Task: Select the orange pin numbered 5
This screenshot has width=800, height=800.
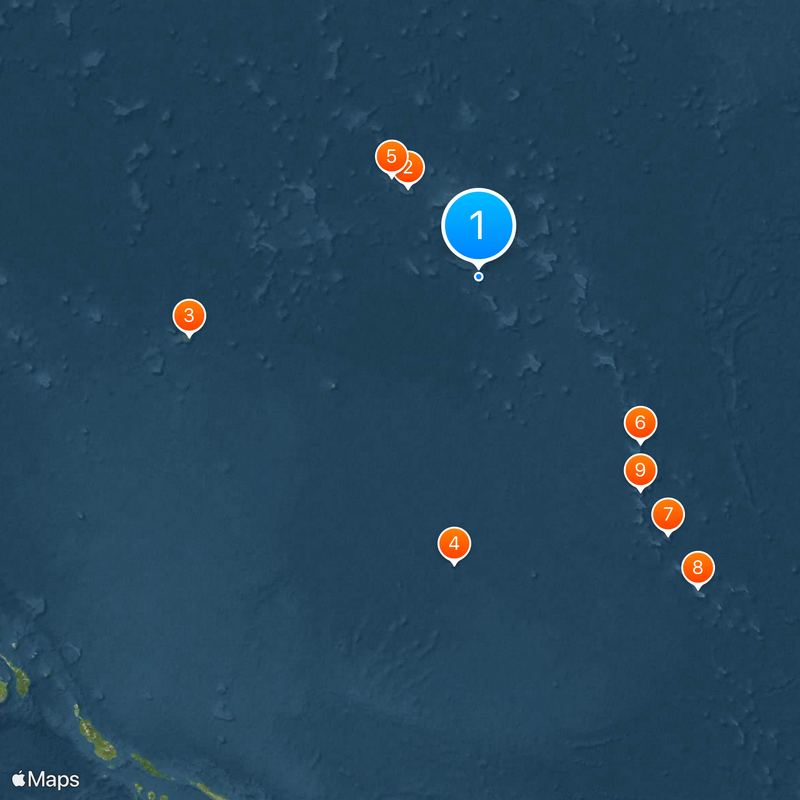Action: coord(390,156)
